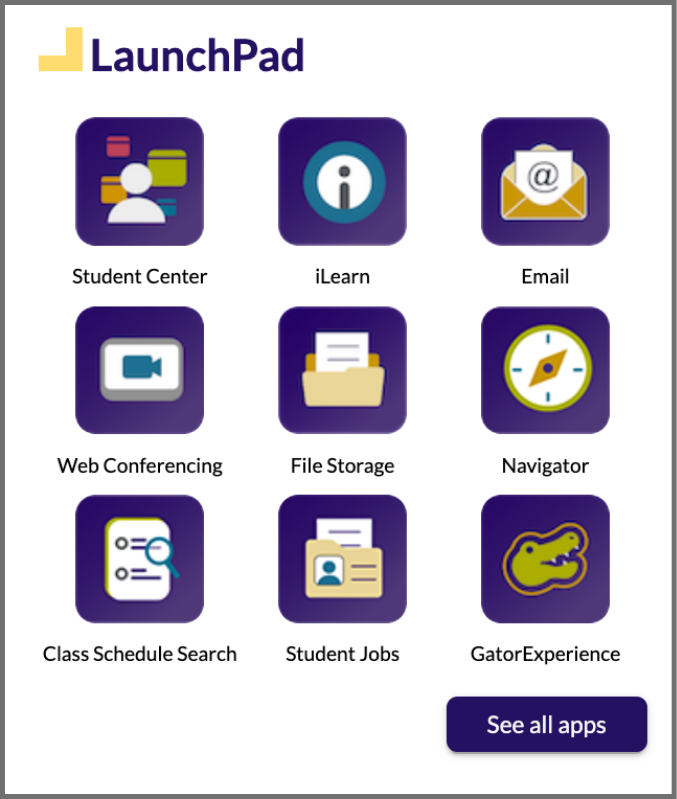Image resolution: width=677 pixels, height=799 pixels.
Task: Launch iLearn from the grid
Action: [342, 181]
